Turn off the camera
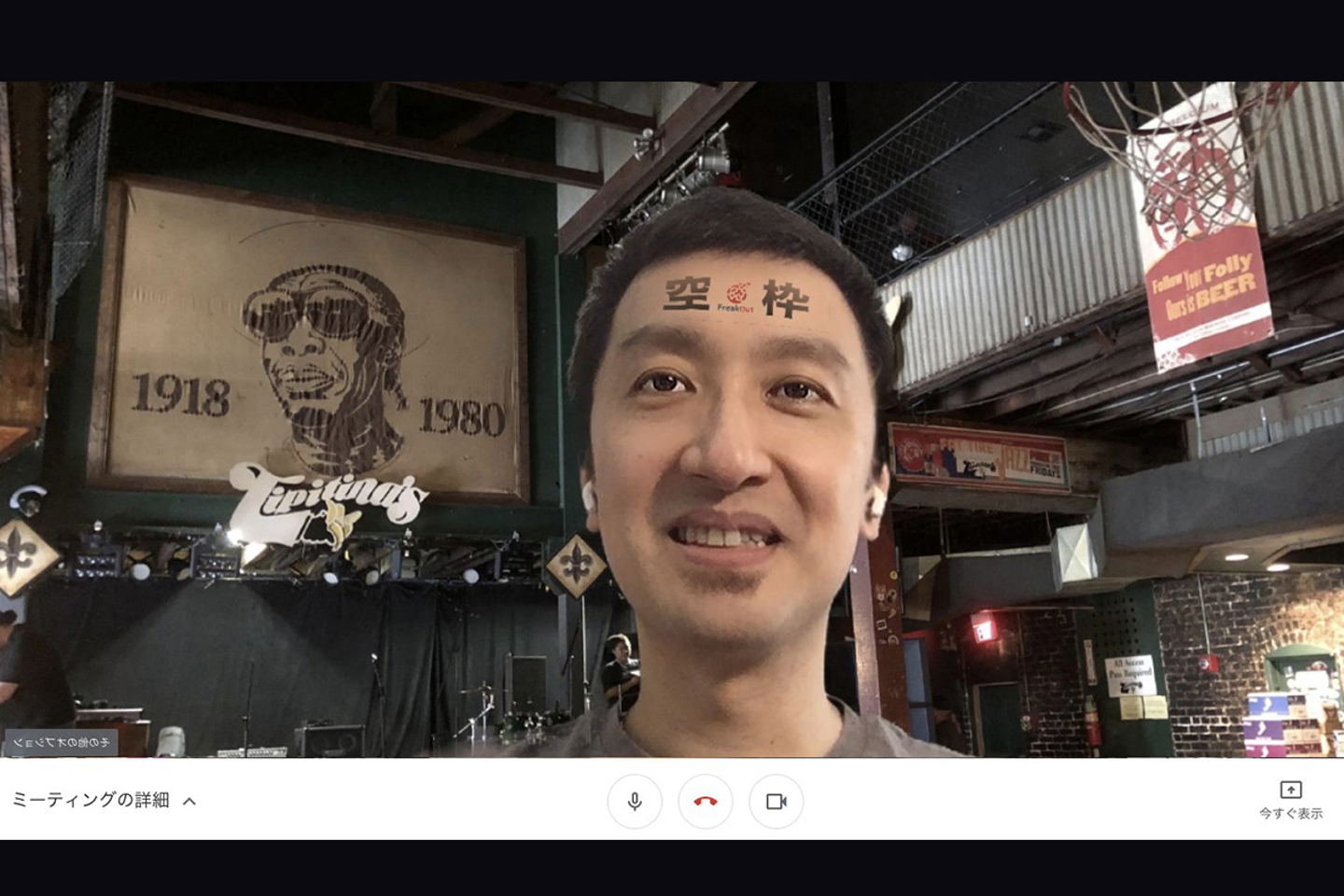This screenshot has height=896, width=1344. [776, 801]
